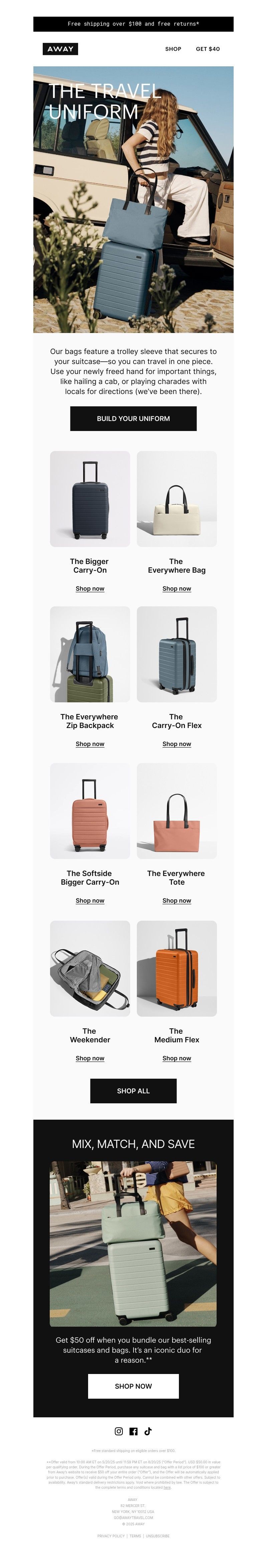267x1568 pixels.
Task: Shop now for The Everywhere Tote
Action: coord(176,900)
